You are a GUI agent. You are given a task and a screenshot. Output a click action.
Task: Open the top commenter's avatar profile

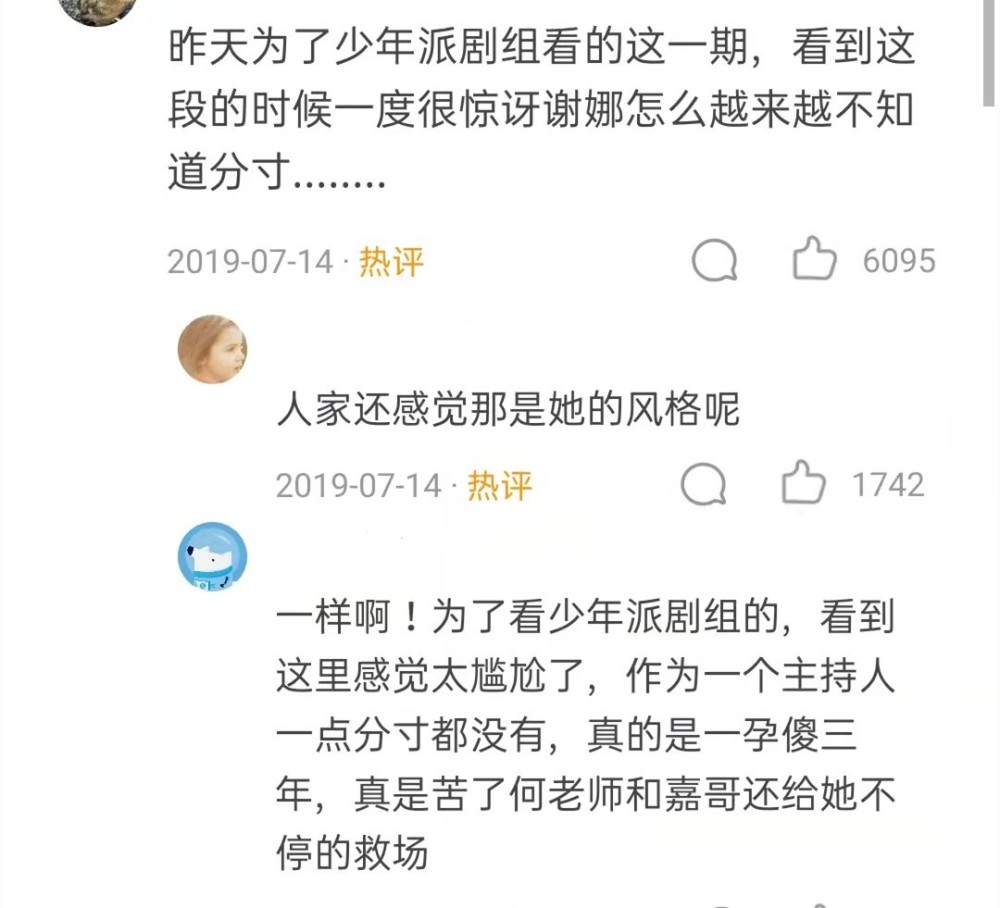(x=97, y=10)
